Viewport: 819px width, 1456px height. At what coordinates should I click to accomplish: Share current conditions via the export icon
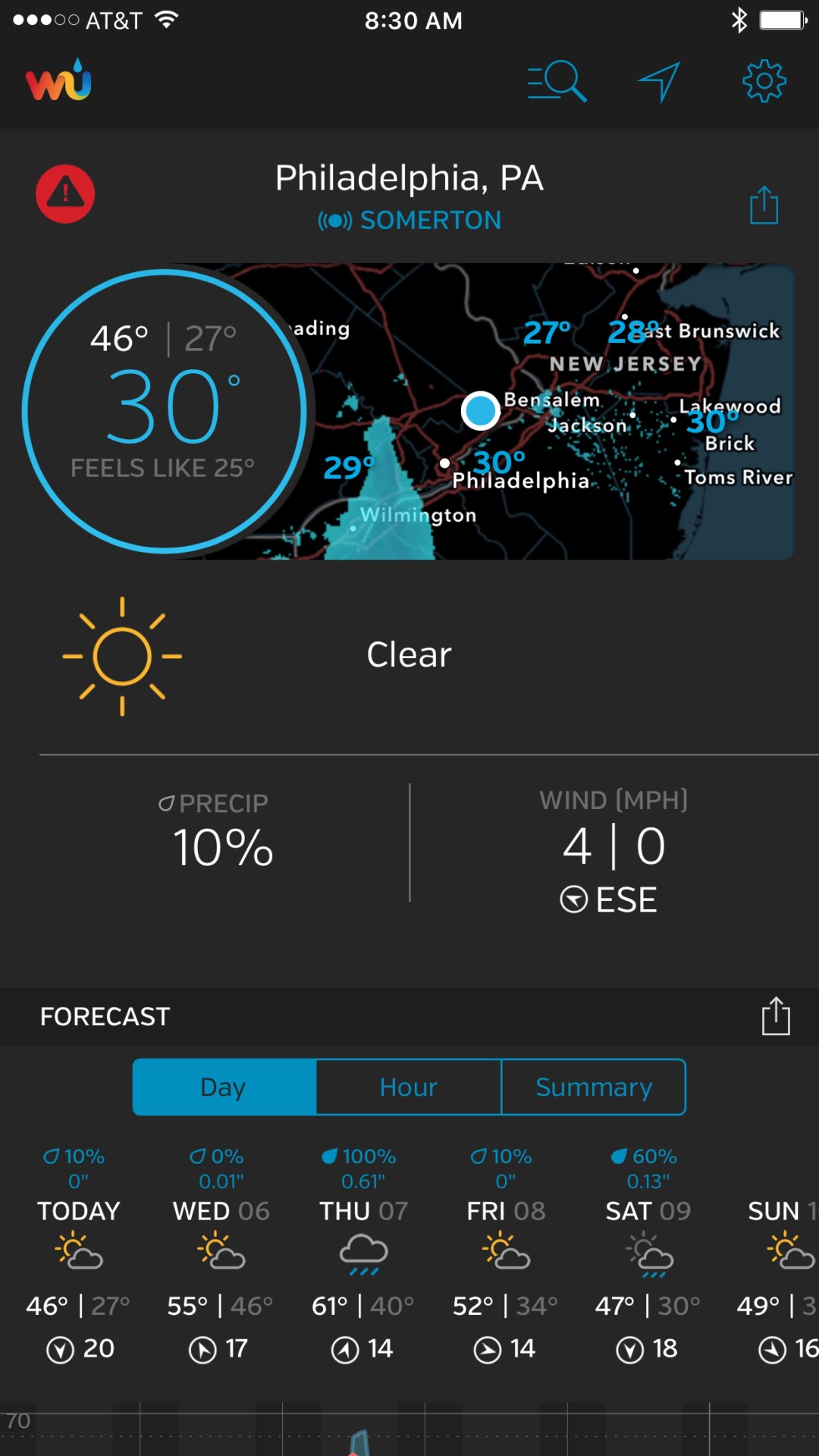(764, 203)
